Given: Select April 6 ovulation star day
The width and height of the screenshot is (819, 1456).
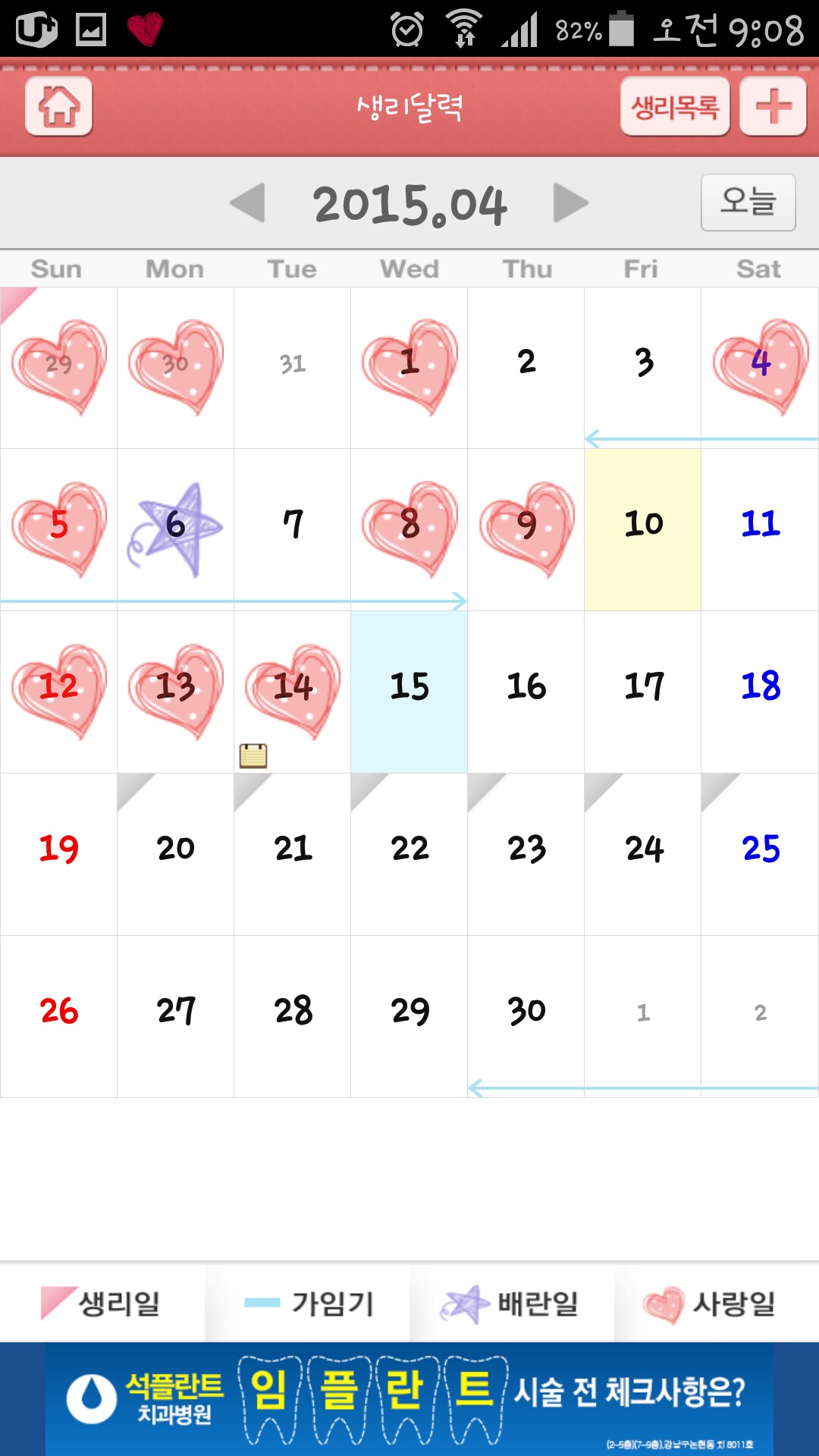Looking at the screenshot, I should 176,529.
